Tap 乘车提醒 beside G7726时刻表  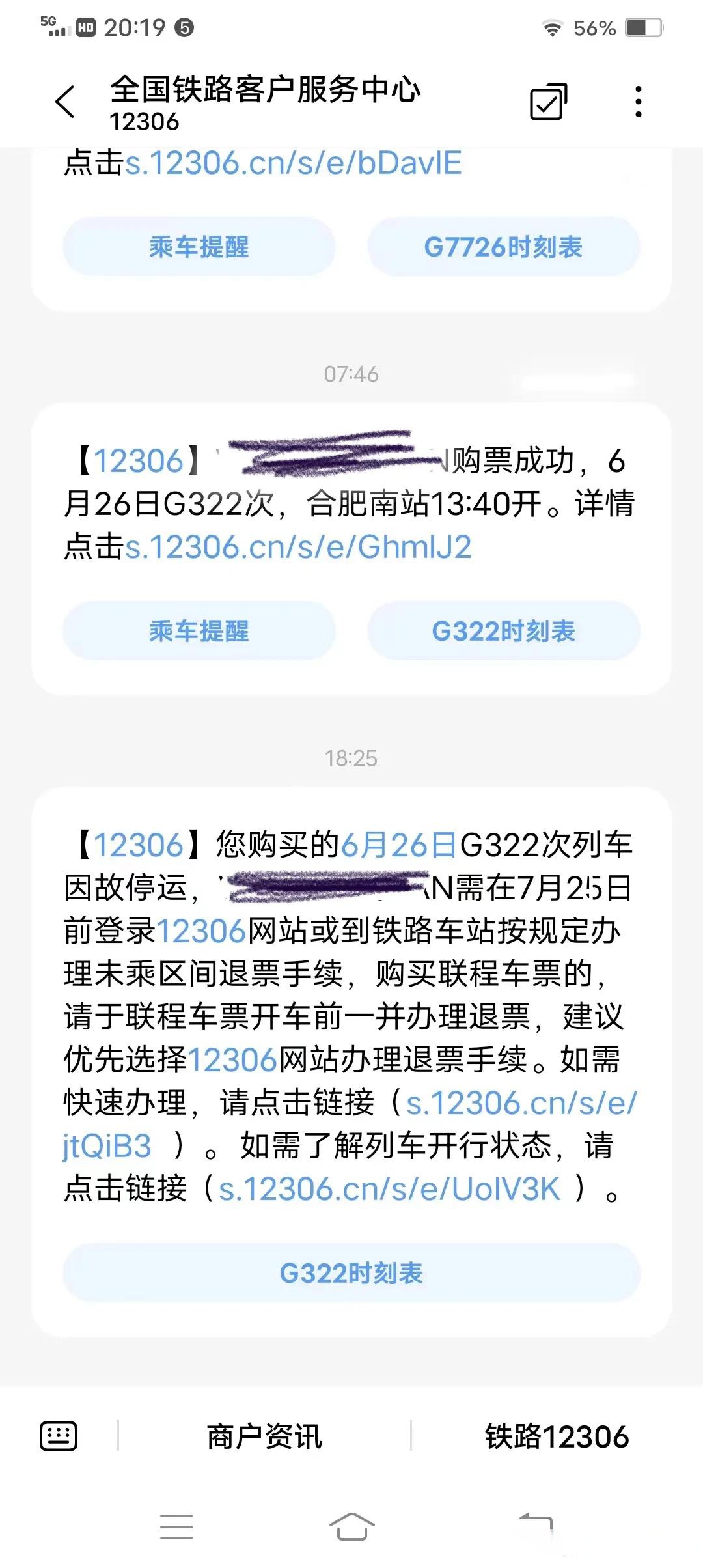pos(199,247)
